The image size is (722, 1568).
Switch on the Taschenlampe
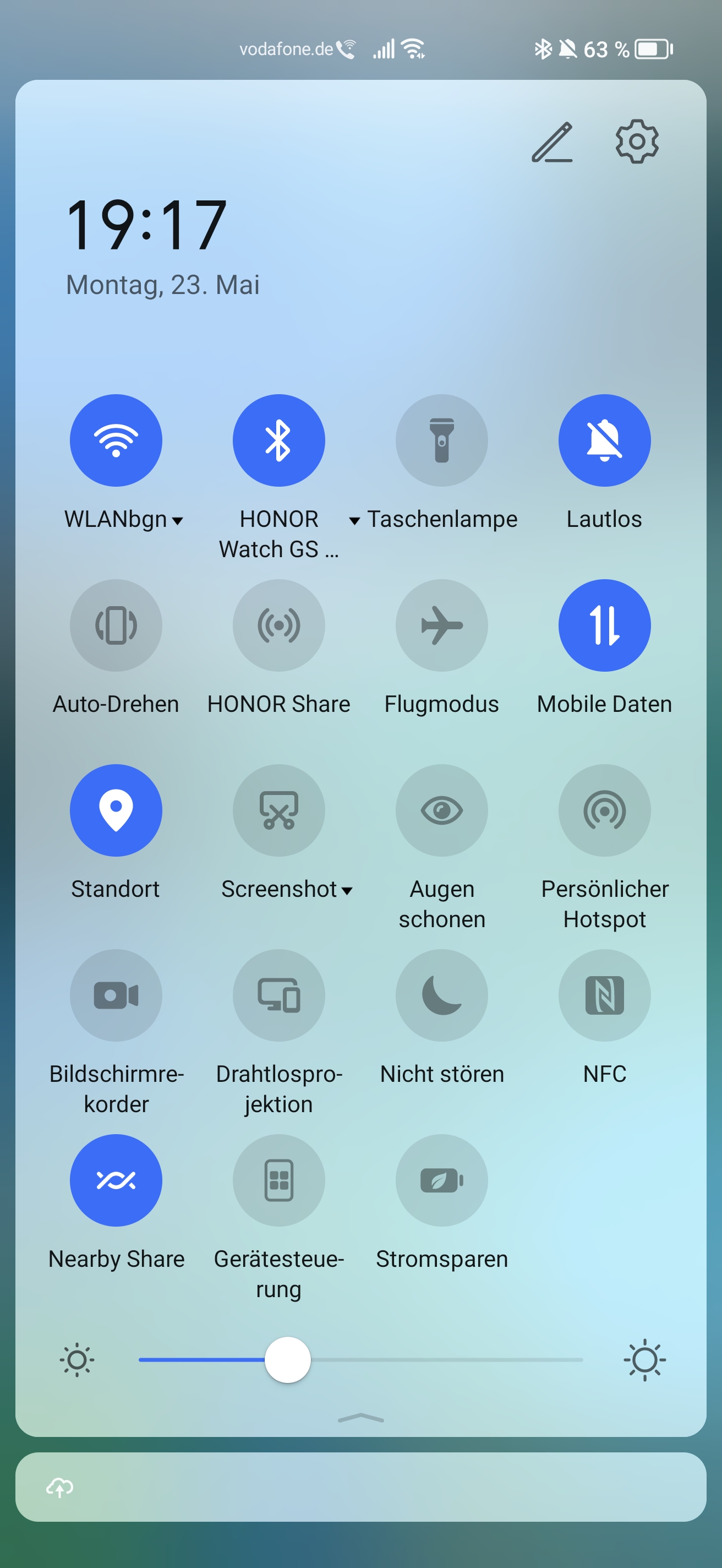click(442, 440)
